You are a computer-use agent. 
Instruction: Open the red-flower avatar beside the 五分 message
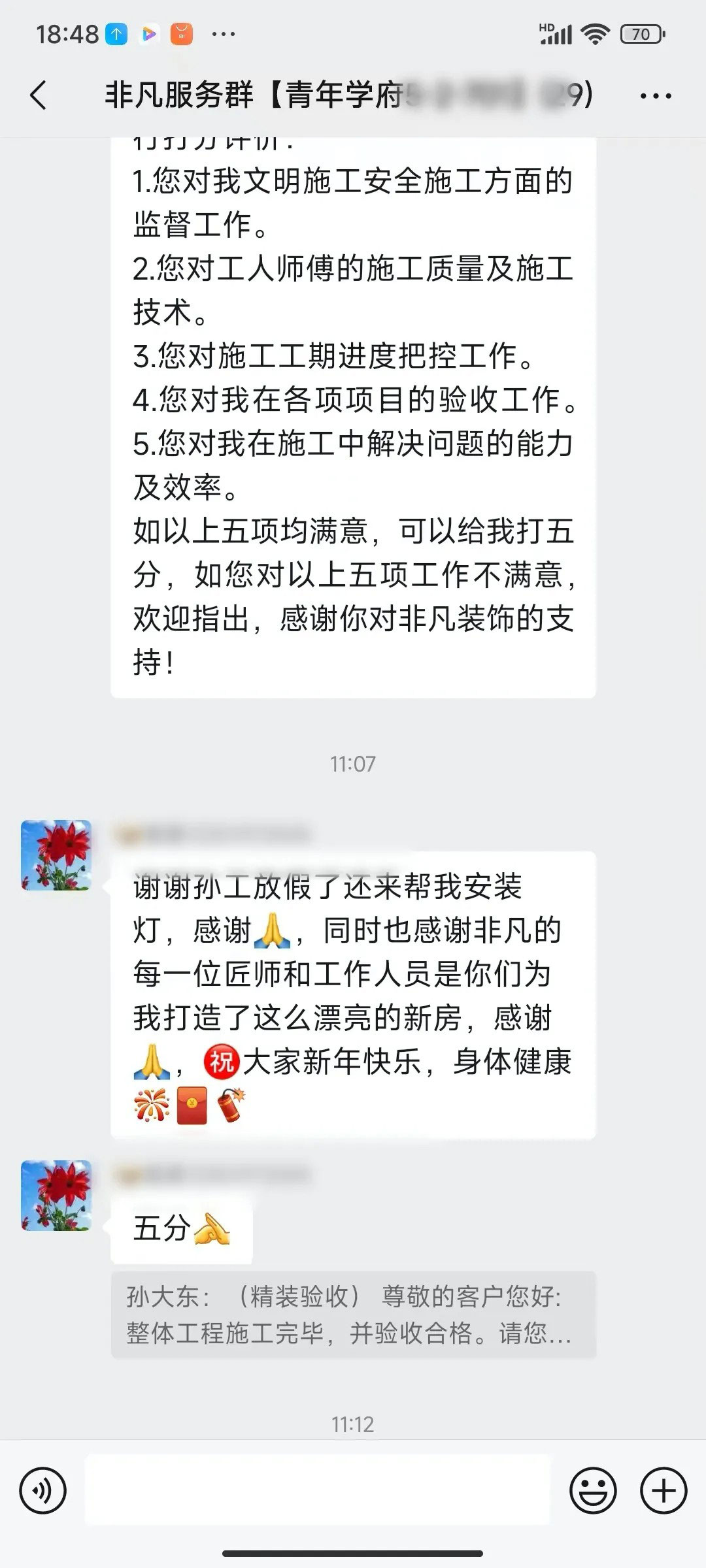click(x=56, y=1195)
